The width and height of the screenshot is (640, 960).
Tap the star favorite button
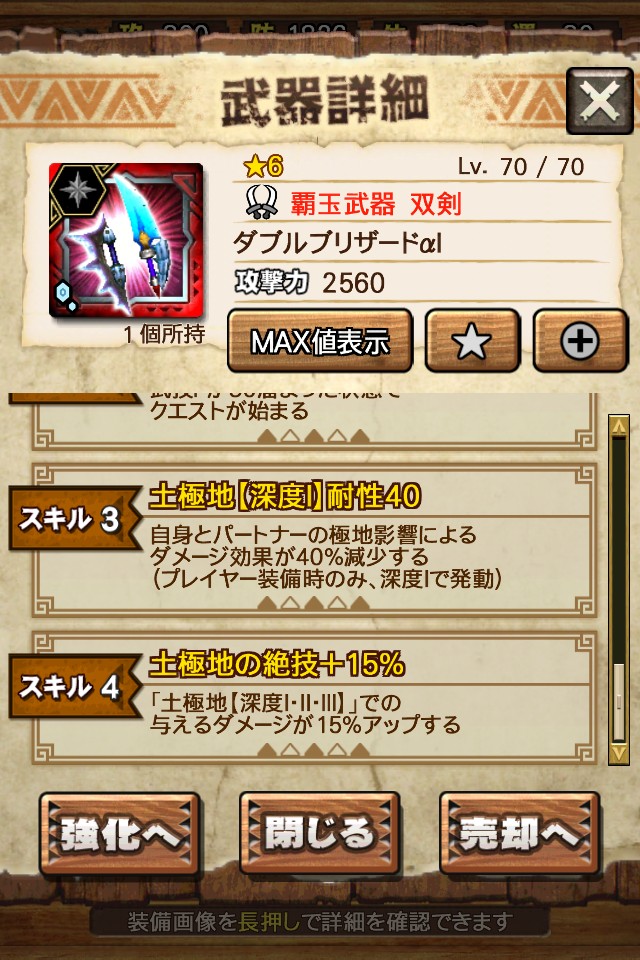click(472, 342)
